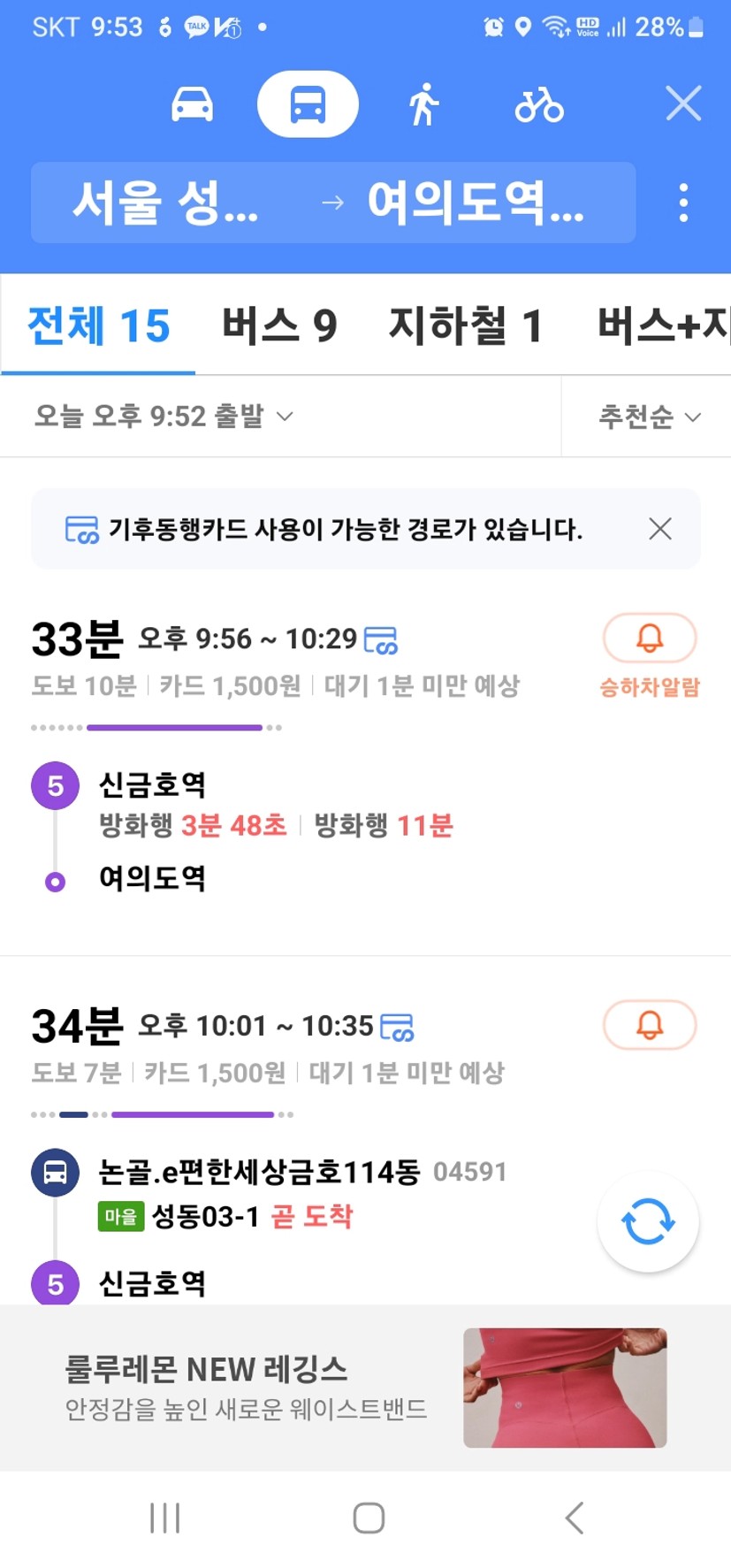
Task: Change the 오늘 오후 9:52 출발 departure time
Action: click(x=164, y=416)
